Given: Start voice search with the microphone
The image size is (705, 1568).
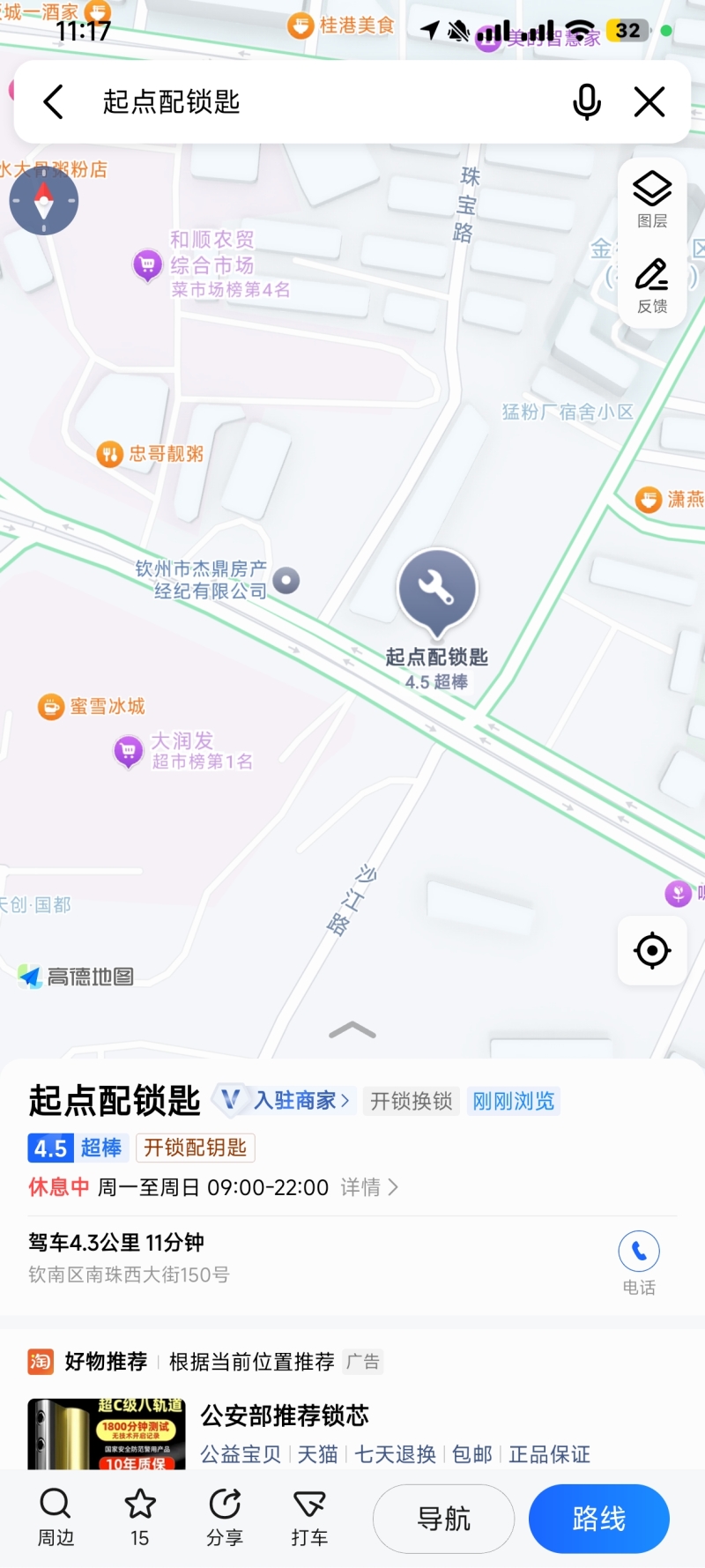Looking at the screenshot, I should coord(586,102).
